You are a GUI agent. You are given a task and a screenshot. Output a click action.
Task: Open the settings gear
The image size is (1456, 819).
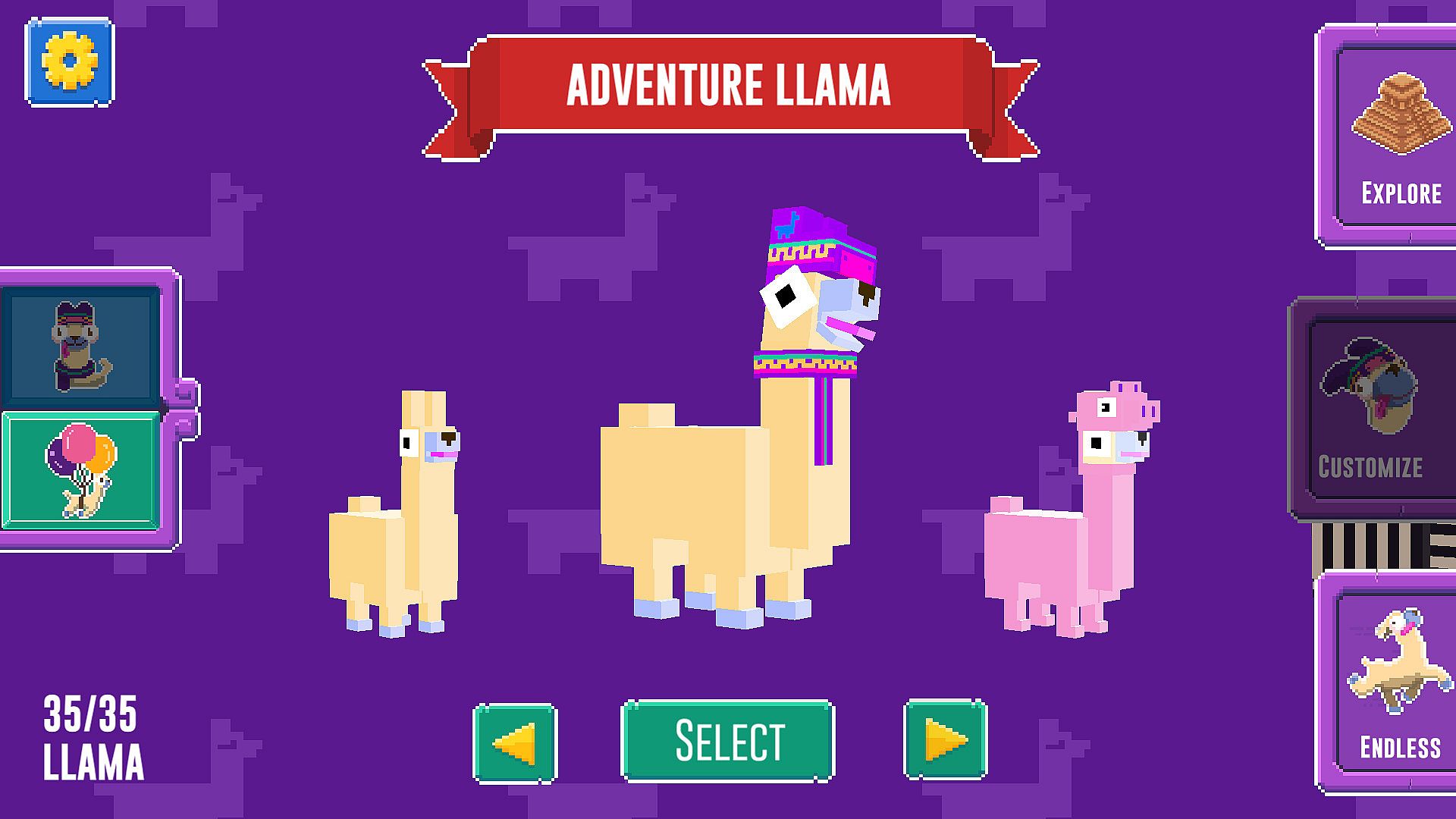pos(70,61)
